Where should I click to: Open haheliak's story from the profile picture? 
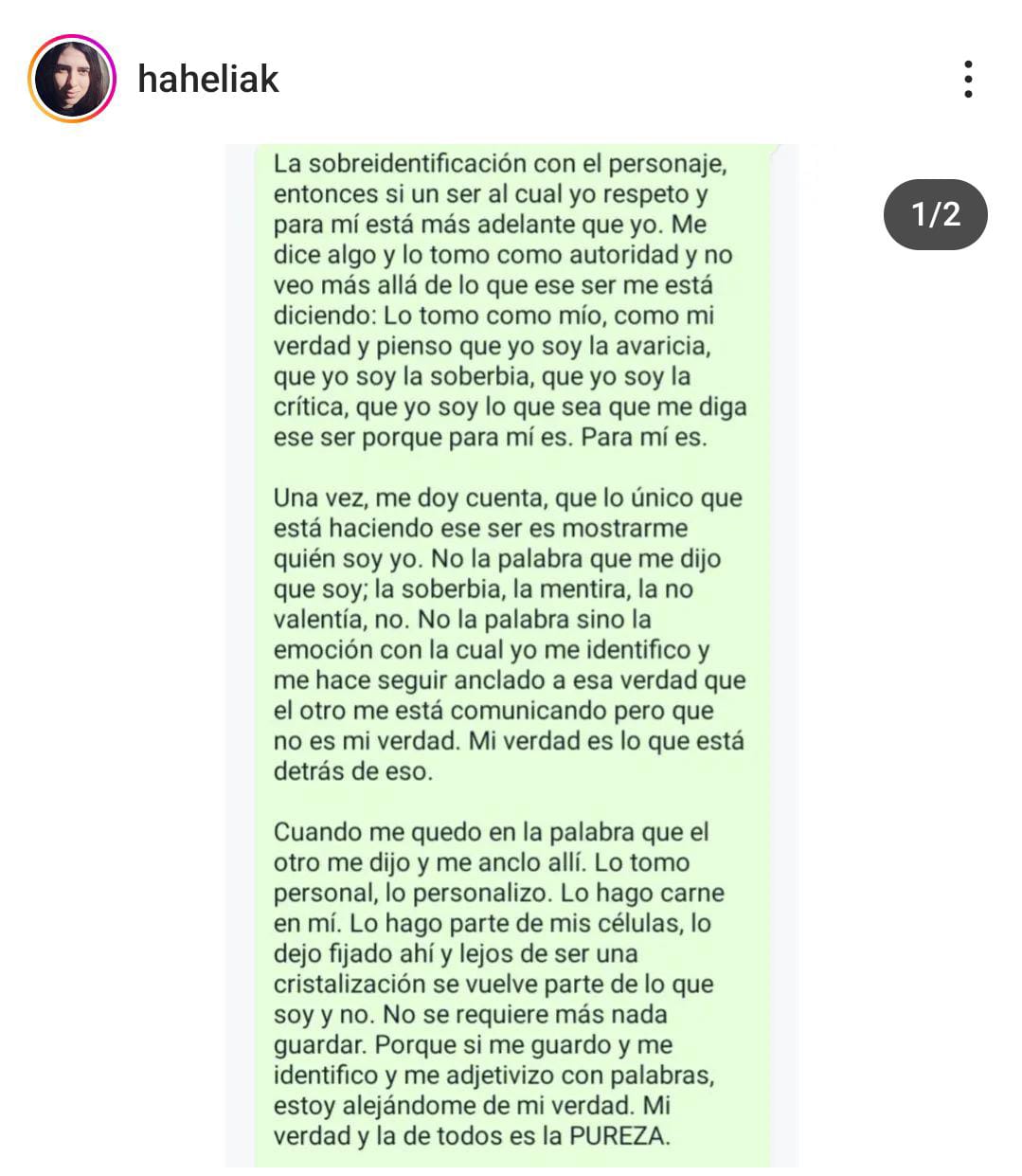pyautogui.click(x=72, y=79)
